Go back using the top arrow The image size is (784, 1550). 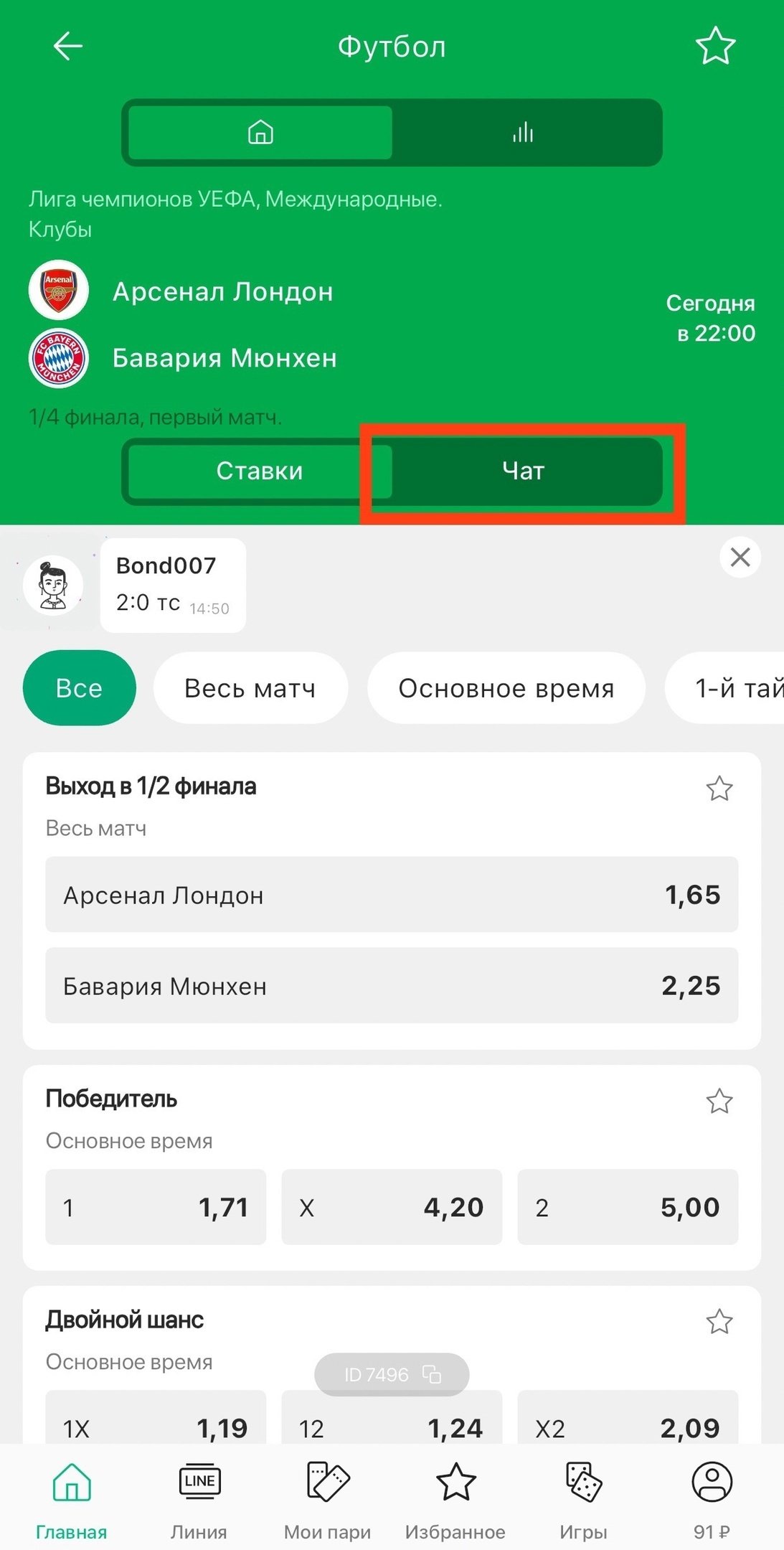pos(68,47)
